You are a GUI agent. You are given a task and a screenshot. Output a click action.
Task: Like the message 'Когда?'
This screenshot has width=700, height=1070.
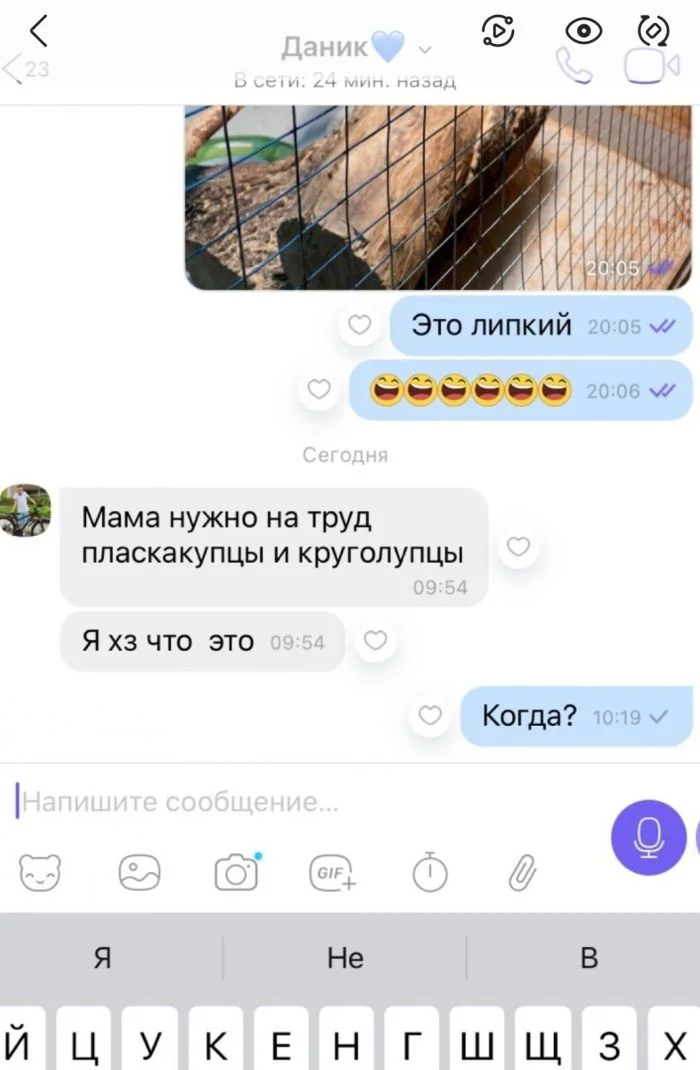(x=430, y=715)
